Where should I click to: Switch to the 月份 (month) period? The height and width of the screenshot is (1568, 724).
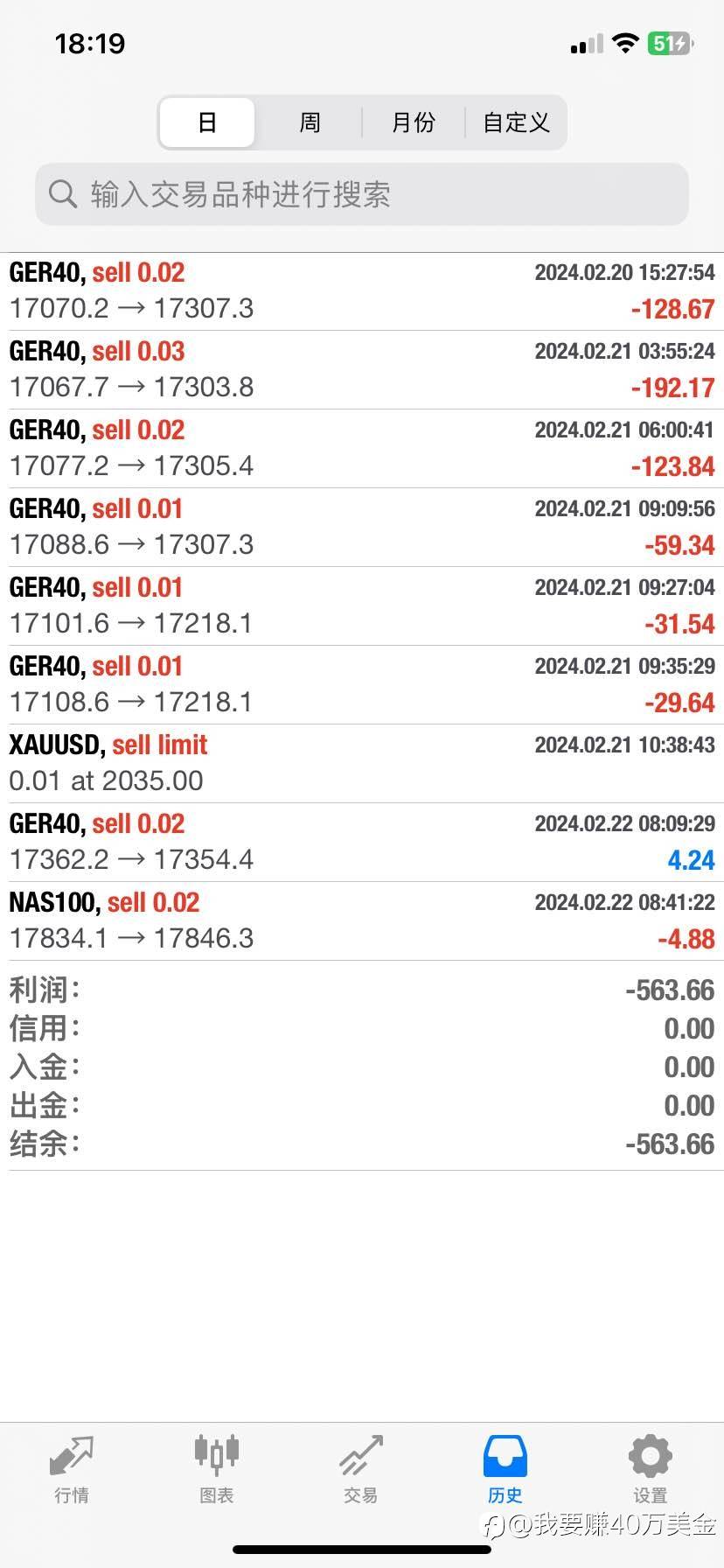click(413, 122)
